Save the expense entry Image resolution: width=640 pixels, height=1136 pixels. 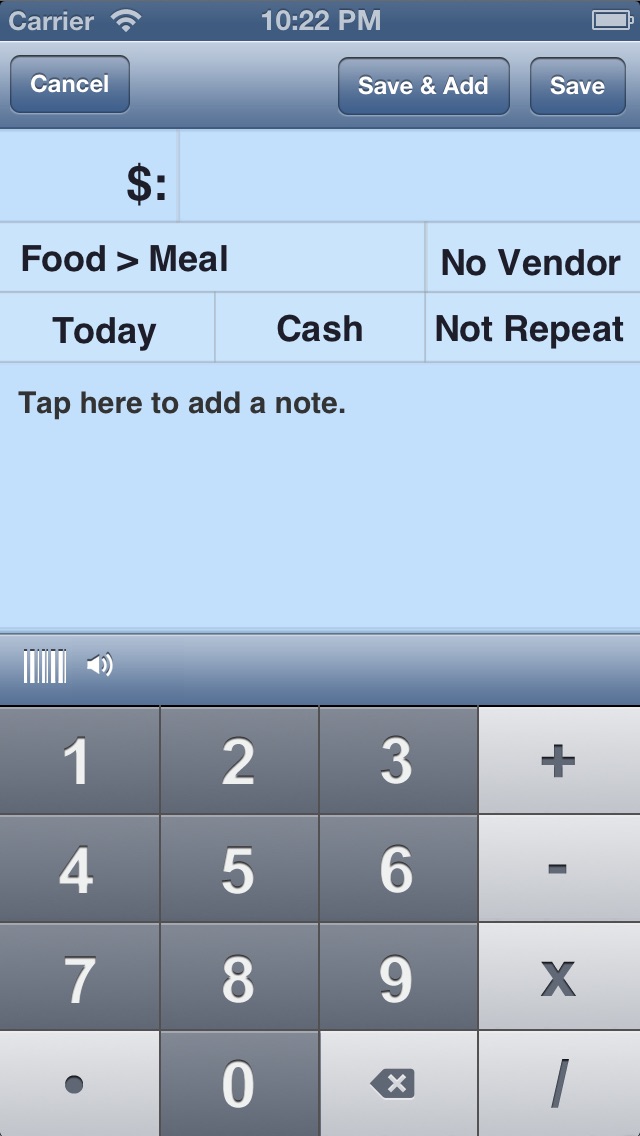[577, 86]
